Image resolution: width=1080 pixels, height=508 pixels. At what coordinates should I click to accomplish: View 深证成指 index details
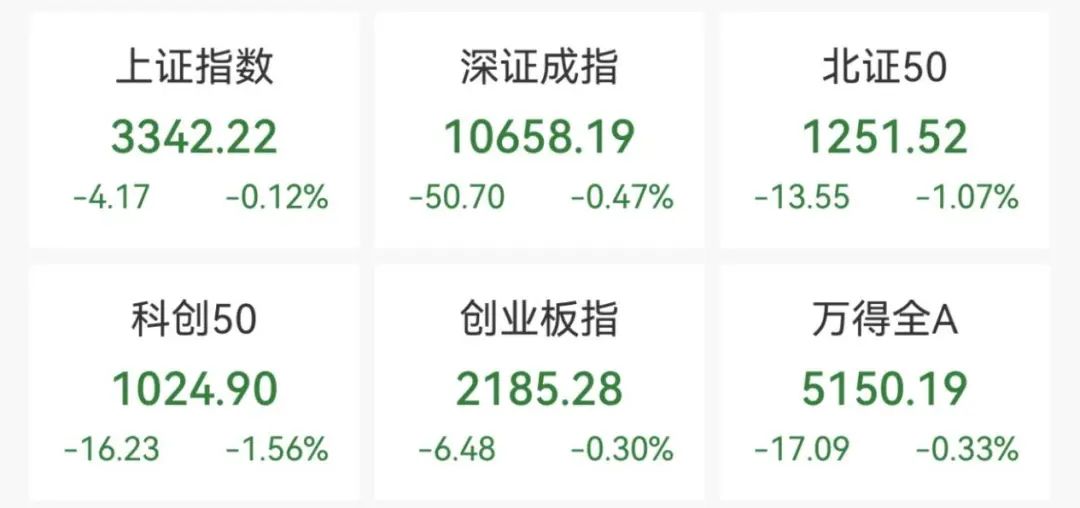540,131
